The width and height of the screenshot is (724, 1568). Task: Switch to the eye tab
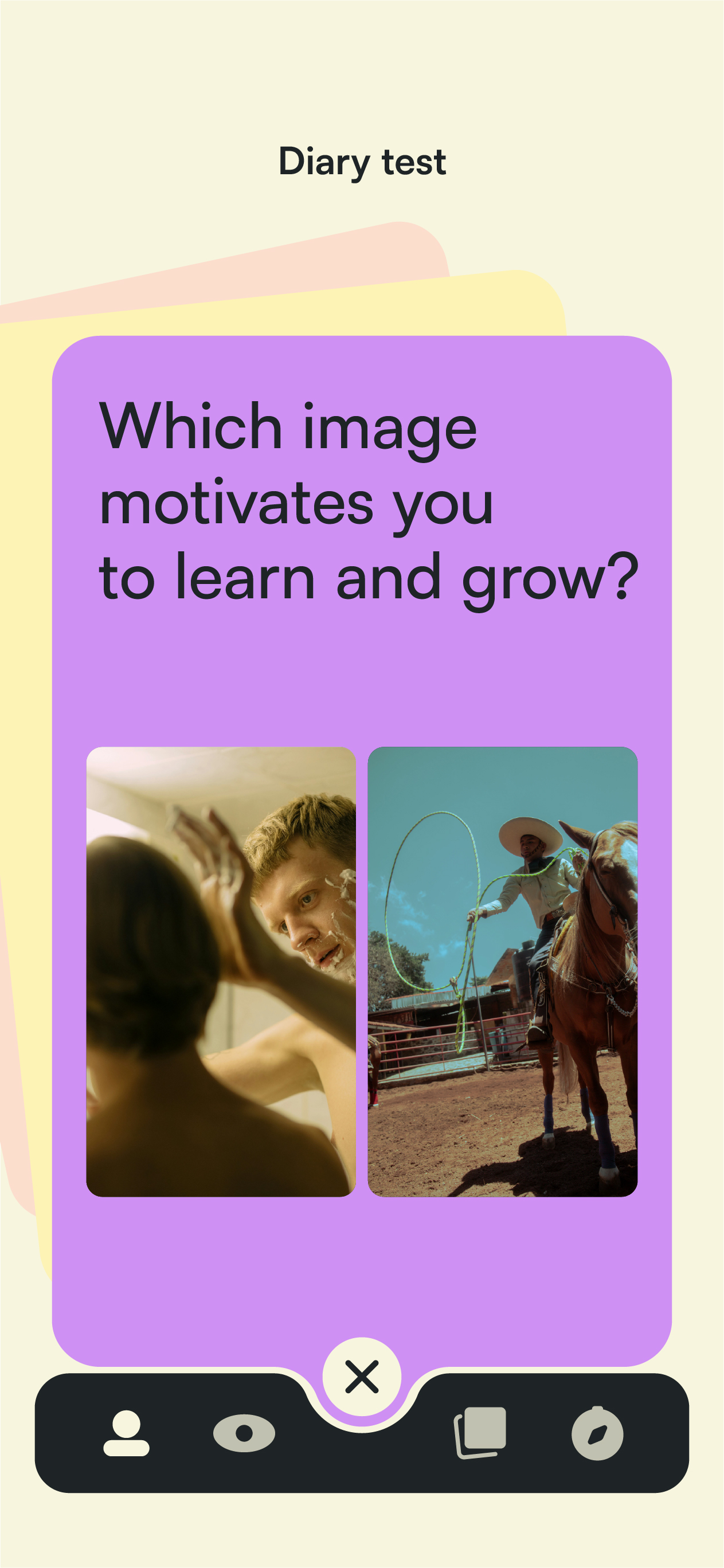click(x=244, y=1433)
